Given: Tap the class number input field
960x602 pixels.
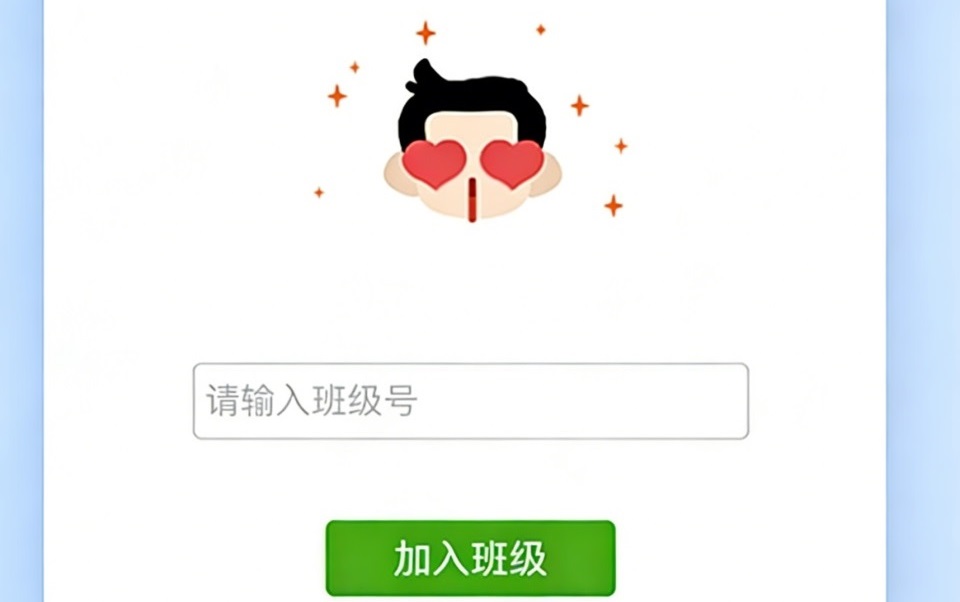Looking at the screenshot, I should coord(470,401).
